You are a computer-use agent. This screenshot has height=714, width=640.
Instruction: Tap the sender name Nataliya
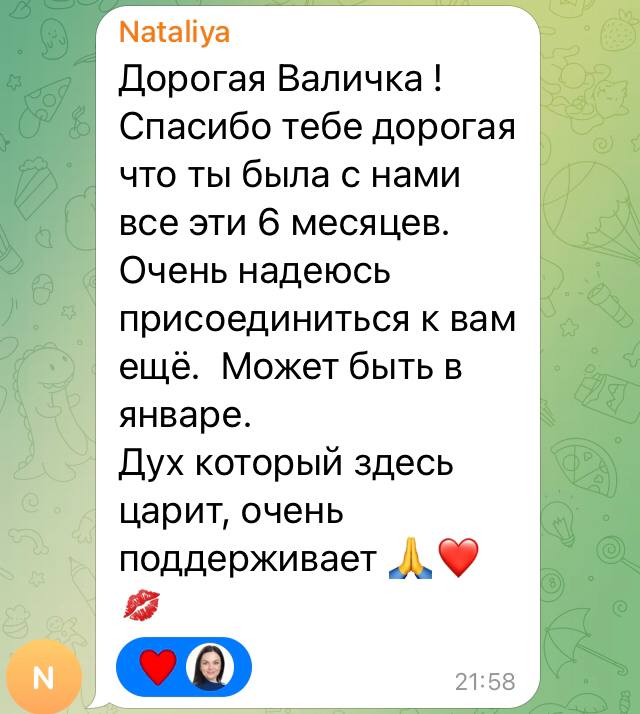tap(174, 33)
